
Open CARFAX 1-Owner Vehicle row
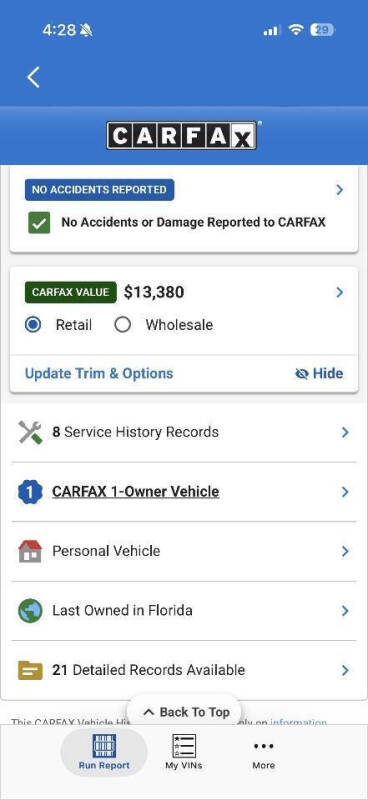184,492
